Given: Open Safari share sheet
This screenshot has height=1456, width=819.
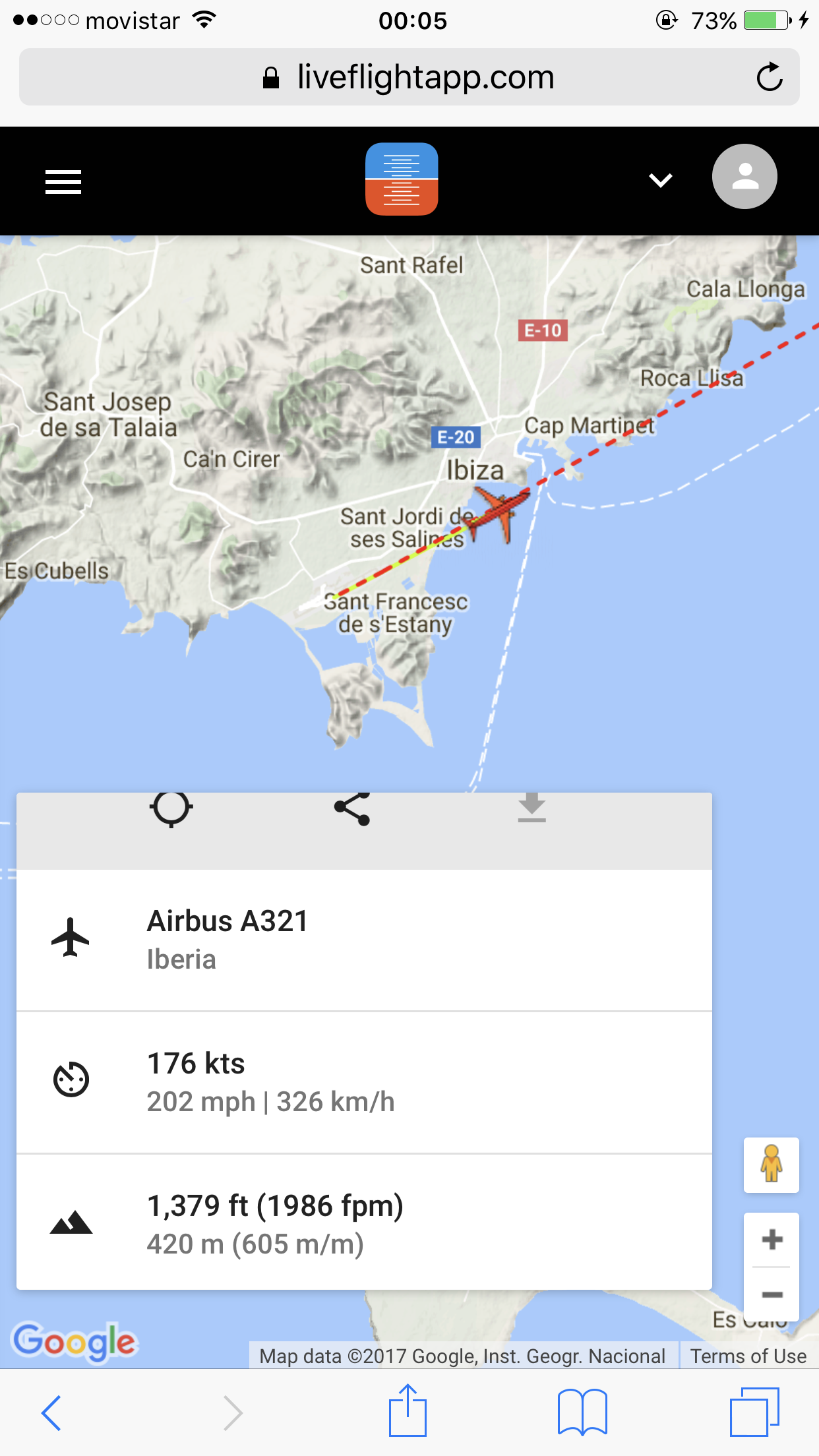Looking at the screenshot, I should (408, 1411).
